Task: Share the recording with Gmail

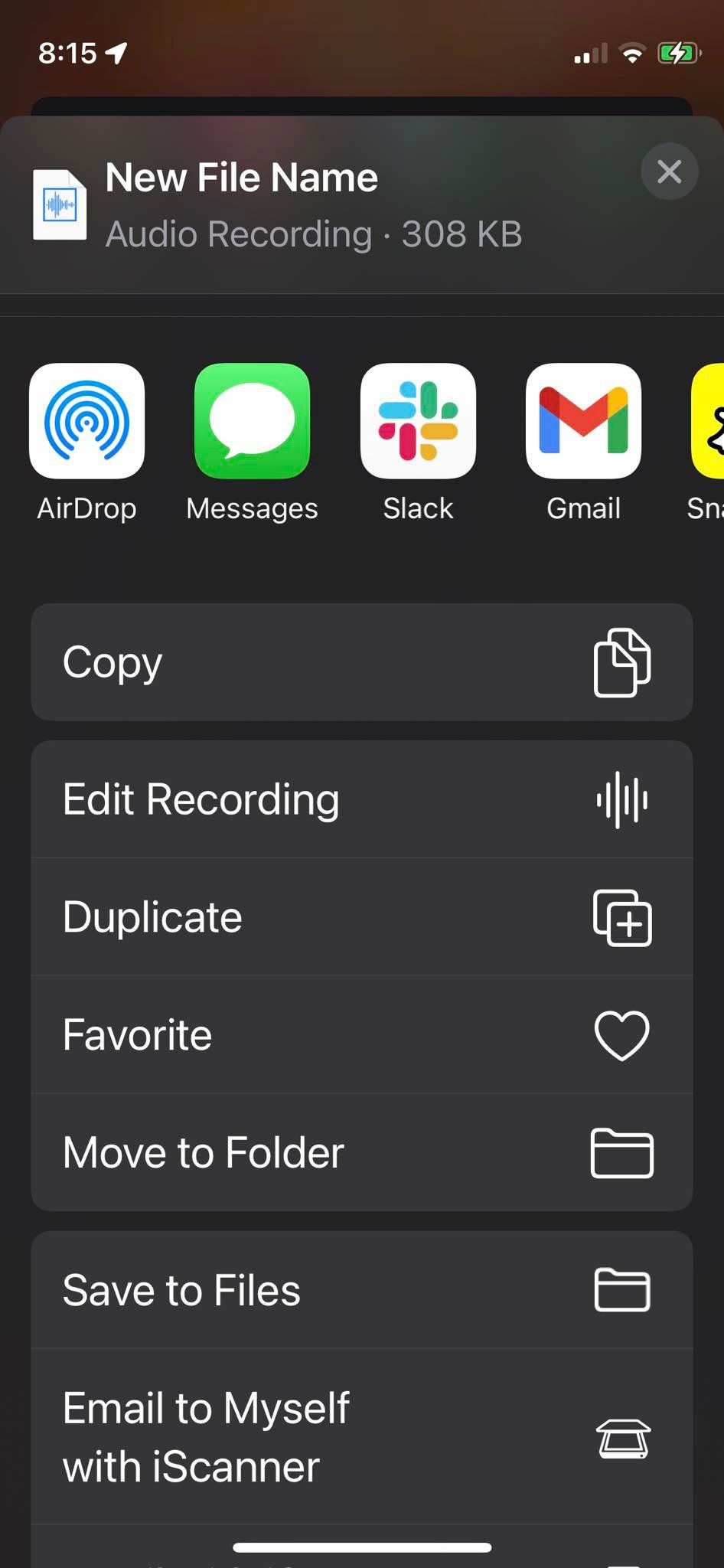Action: point(583,421)
